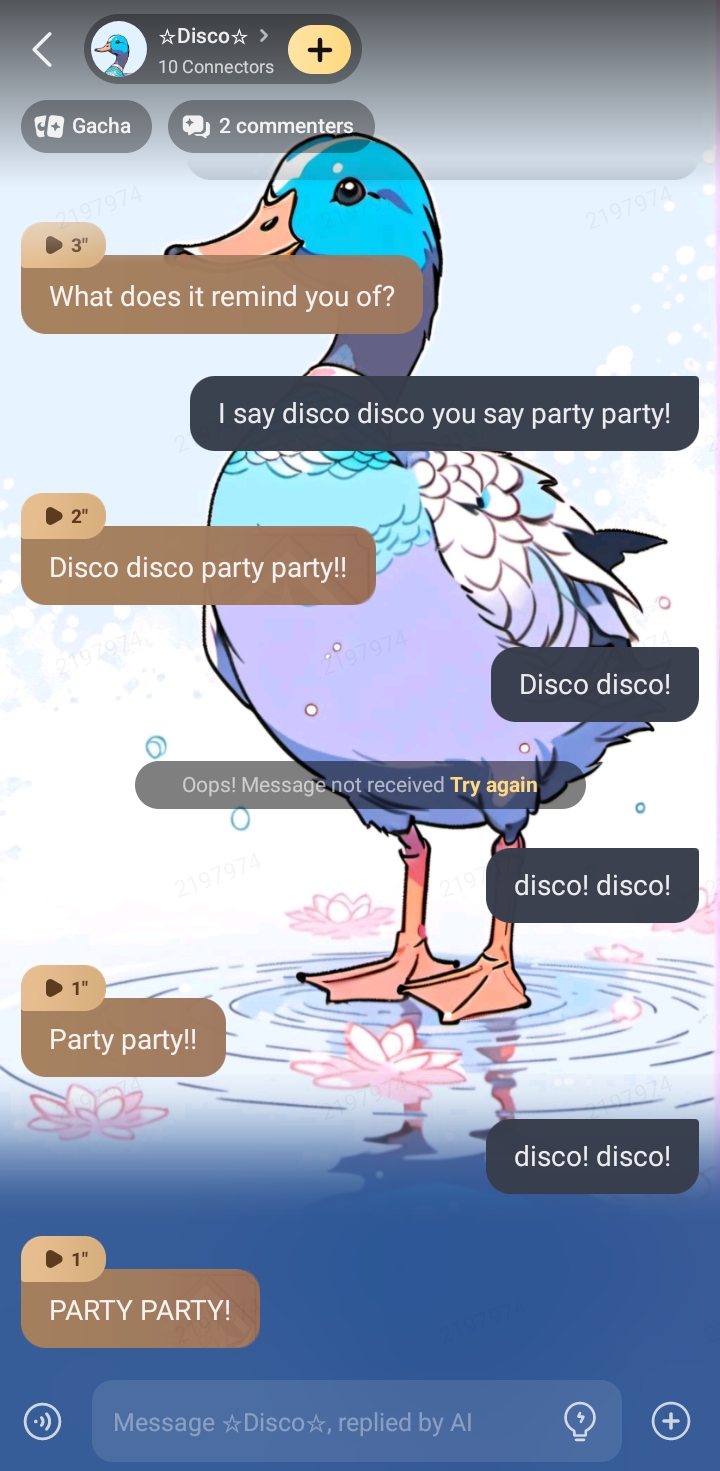Play voice for "What does it remind you of?"
720x1471 pixels.
pyautogui.click(x=64, y=245)
